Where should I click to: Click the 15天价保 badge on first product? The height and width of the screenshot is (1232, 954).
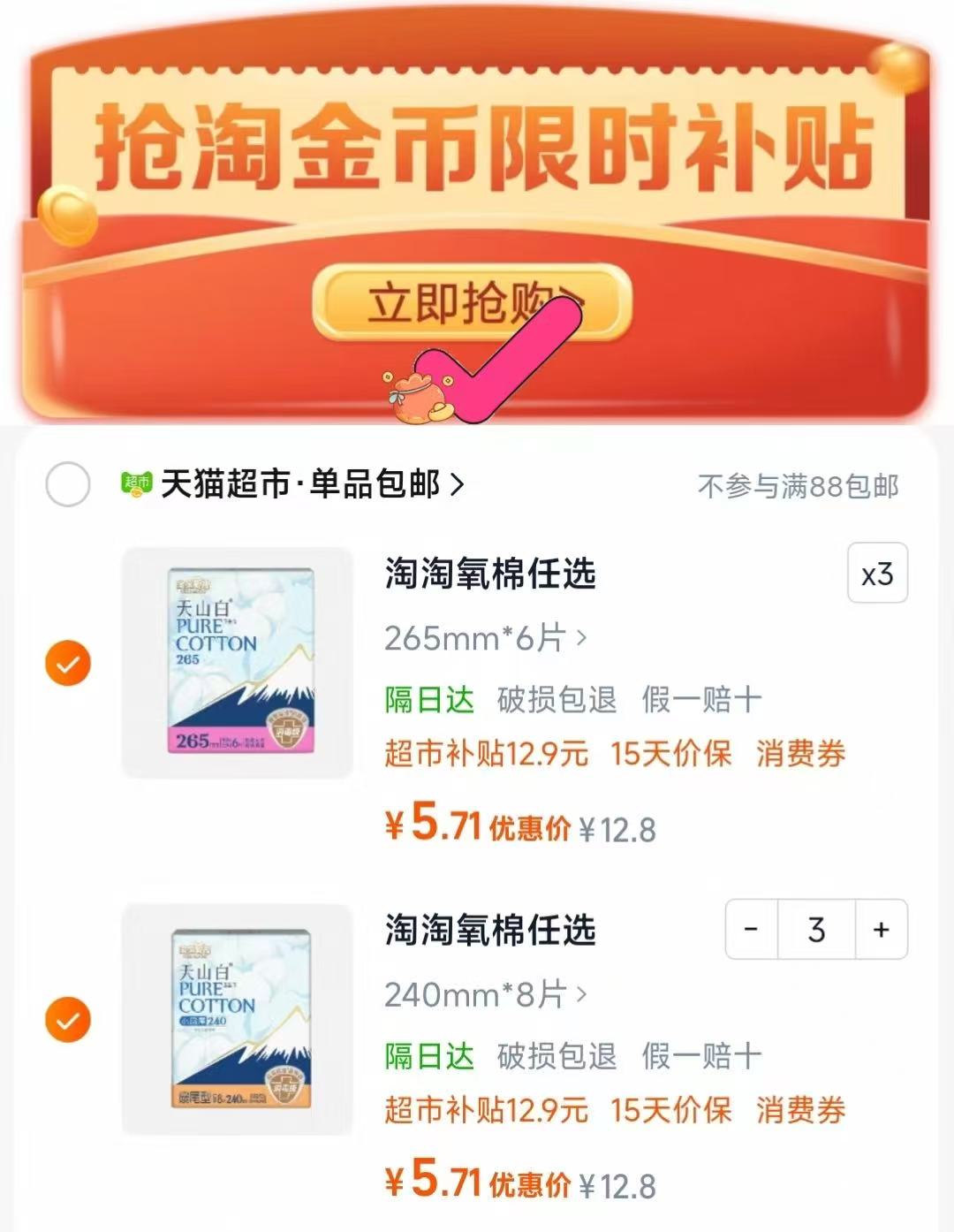coord(670,753)
